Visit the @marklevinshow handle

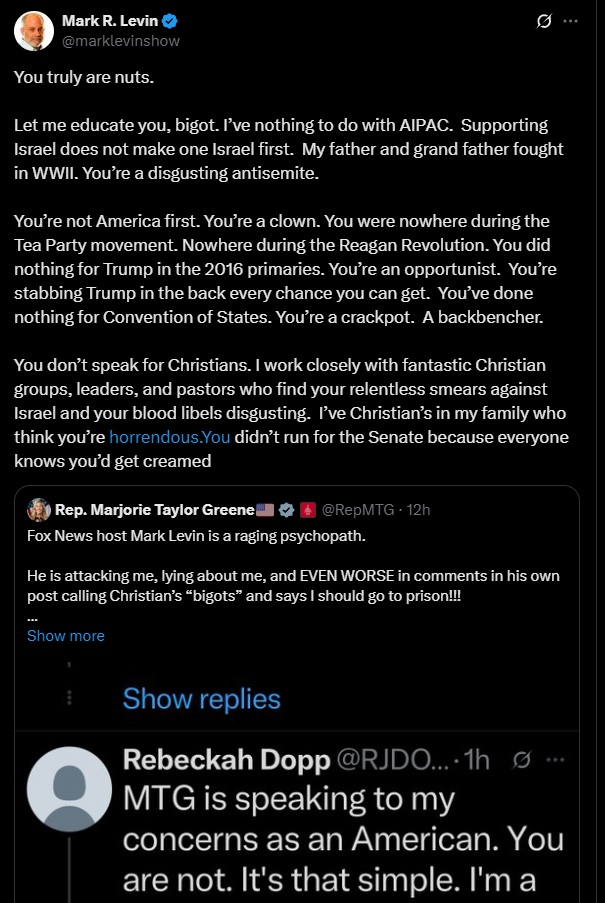point(121,41)
